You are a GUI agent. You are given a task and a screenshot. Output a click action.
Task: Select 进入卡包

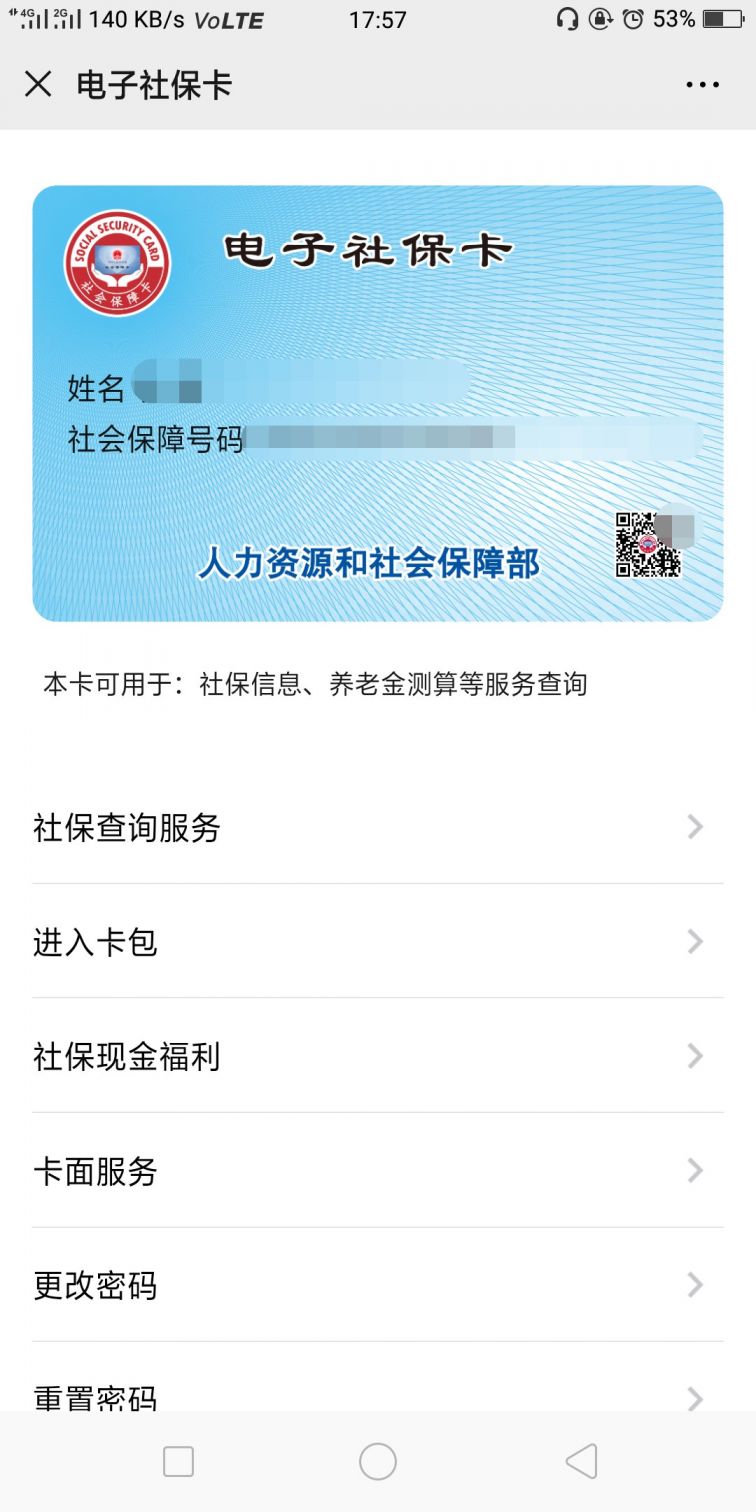coord(377,941)
